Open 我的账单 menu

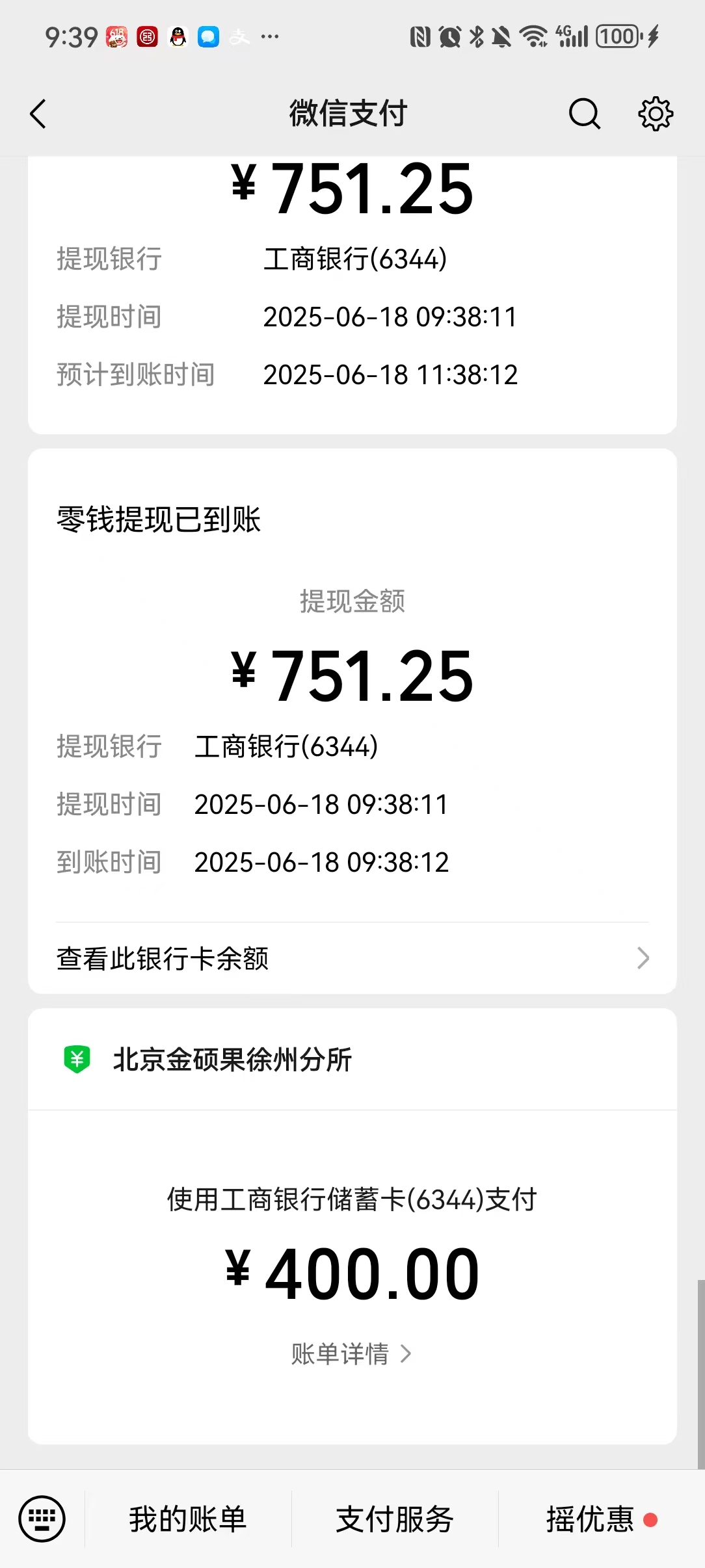coord(188,1519)
